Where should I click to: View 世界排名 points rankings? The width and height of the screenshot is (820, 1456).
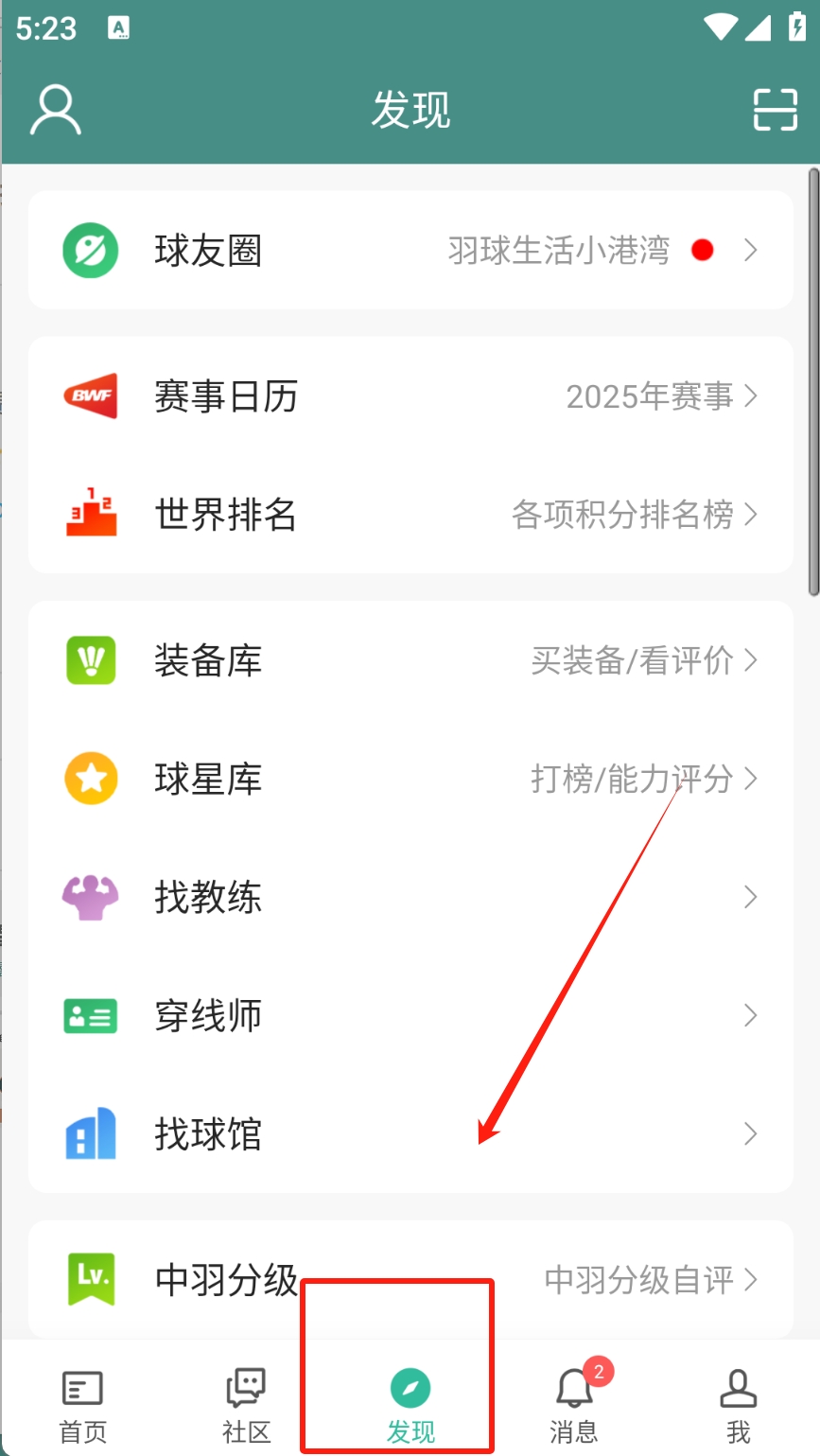click(x=410, y=515)
